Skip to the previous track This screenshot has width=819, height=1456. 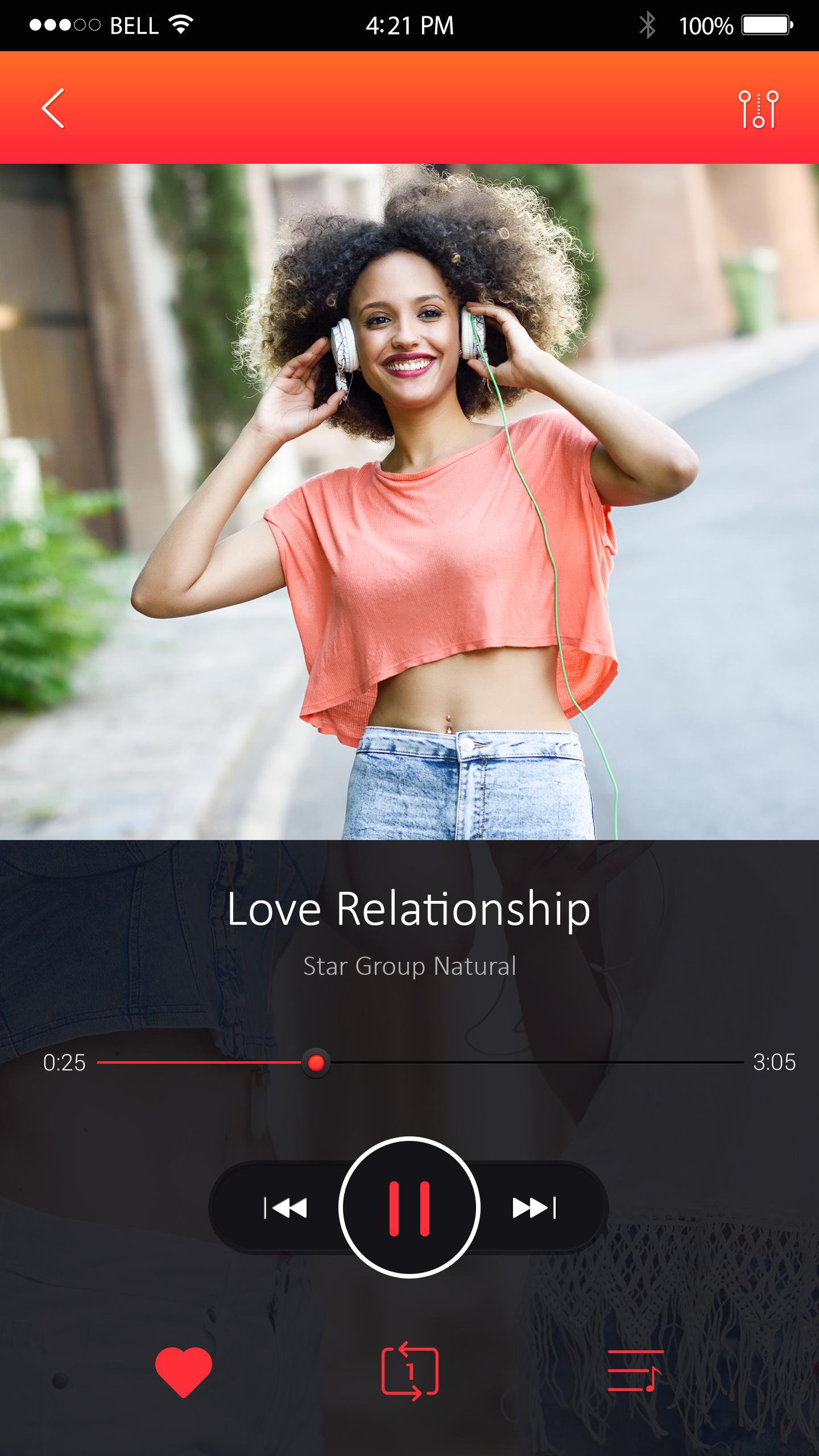pyautogui.click(x=286, y=1207)
